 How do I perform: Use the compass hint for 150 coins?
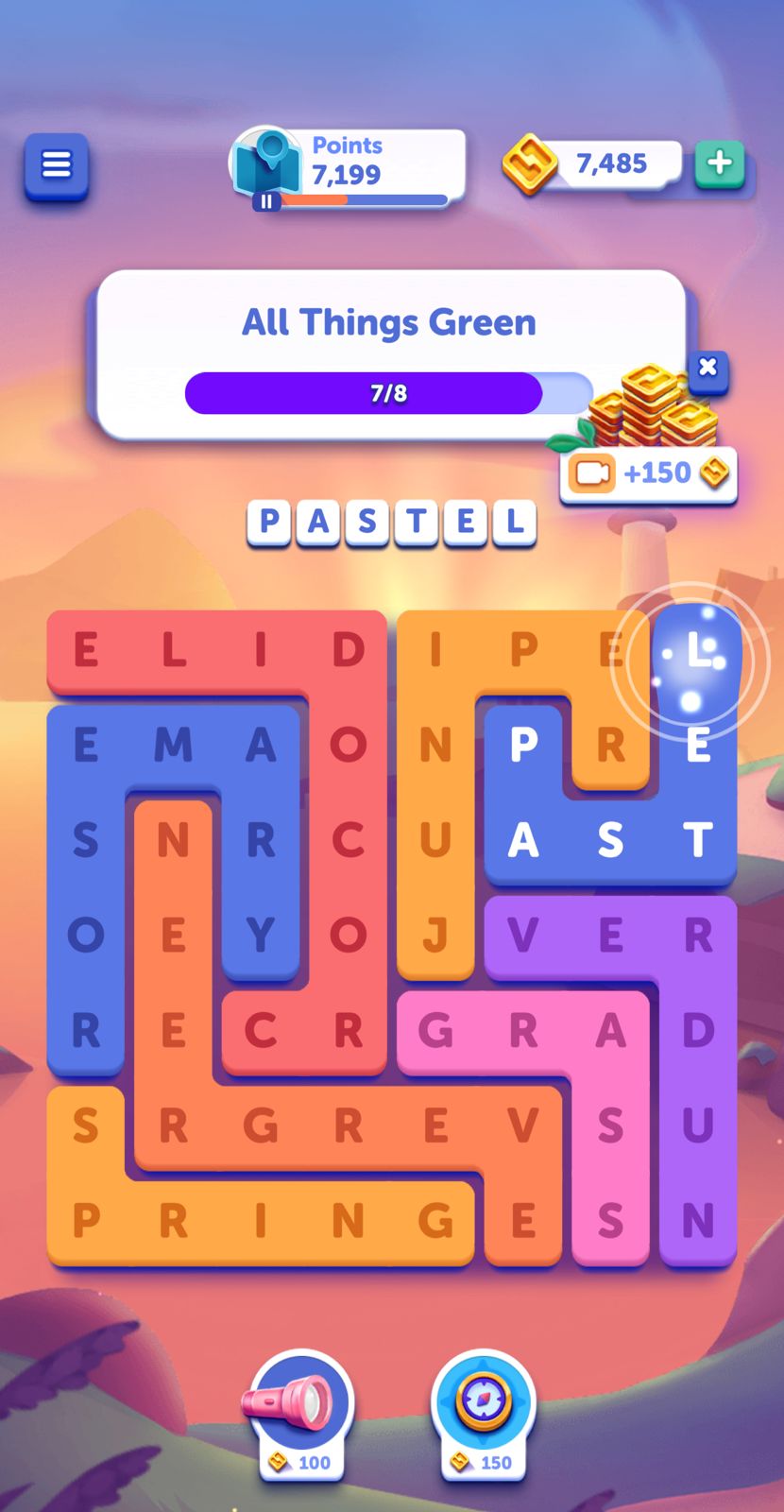484,1410
